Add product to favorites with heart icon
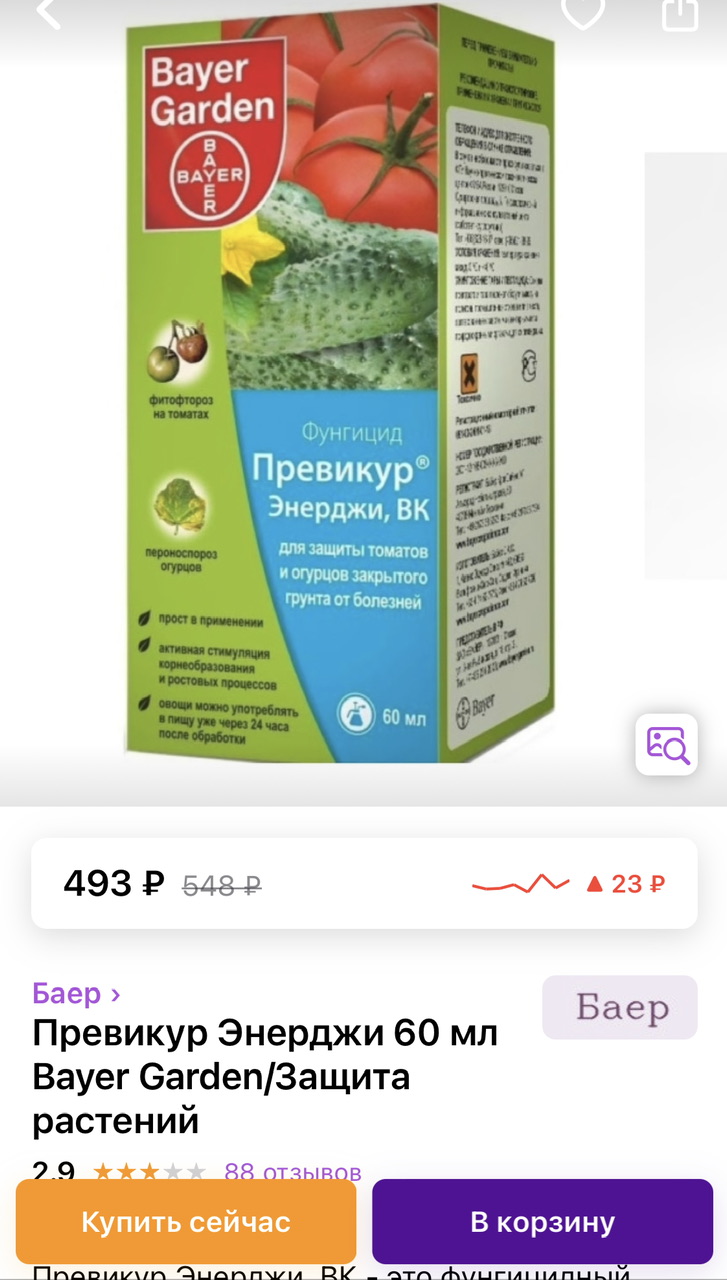Viewport: 727px width, 1280px height. pos(582,12)
